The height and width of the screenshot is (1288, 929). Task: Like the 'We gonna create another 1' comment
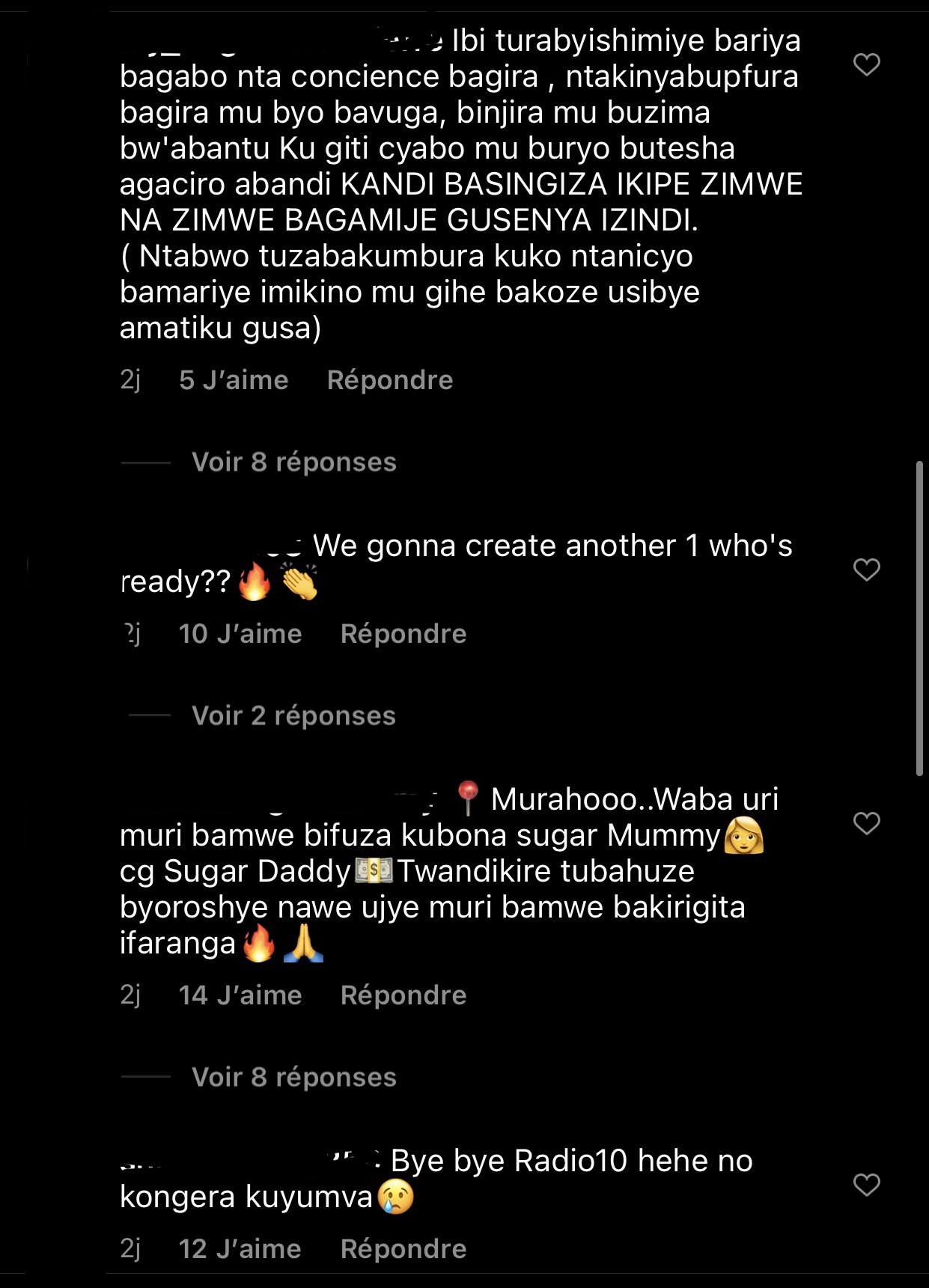(866, 570)
